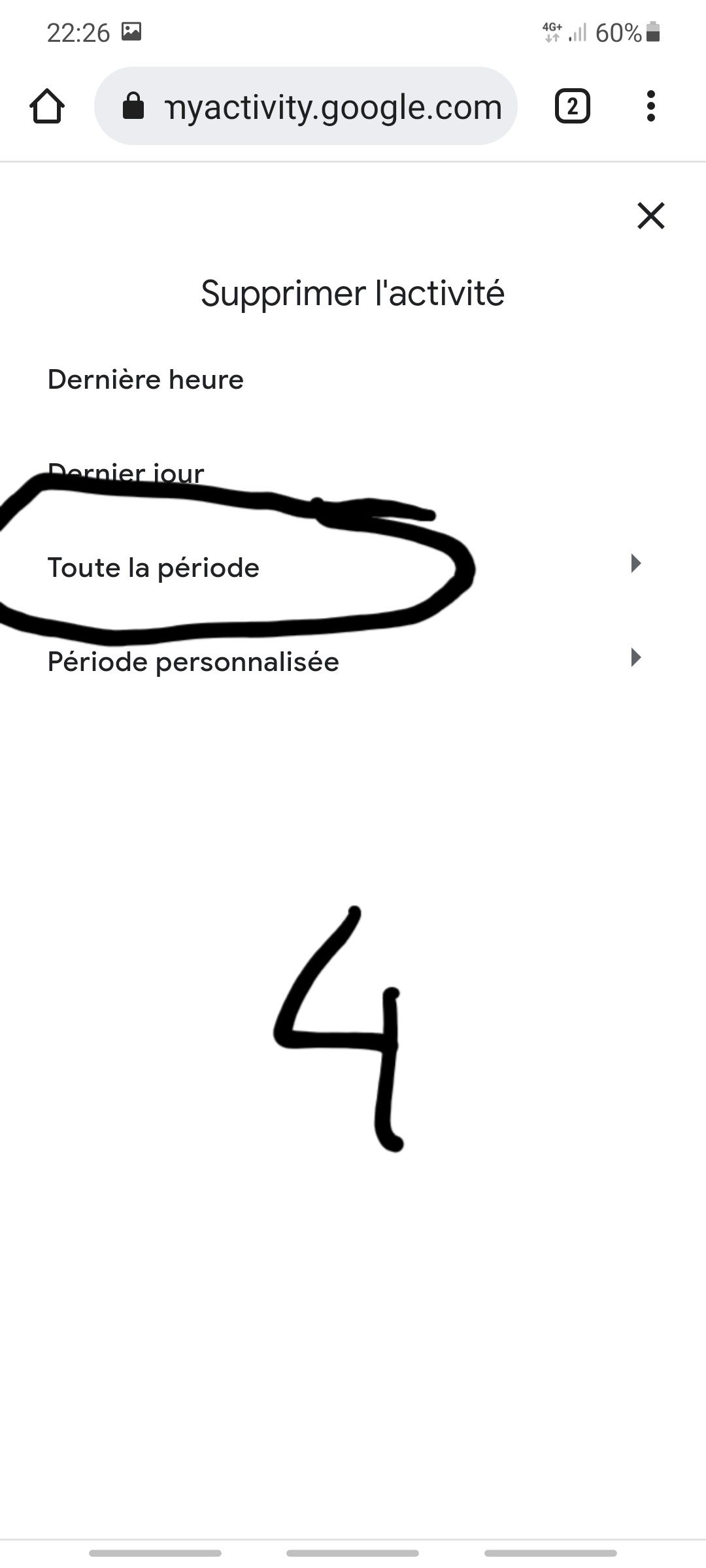Tap the 4G+ network indicator
The height and width of the screenshot is (1568, 706).
[x=551, y=30]
